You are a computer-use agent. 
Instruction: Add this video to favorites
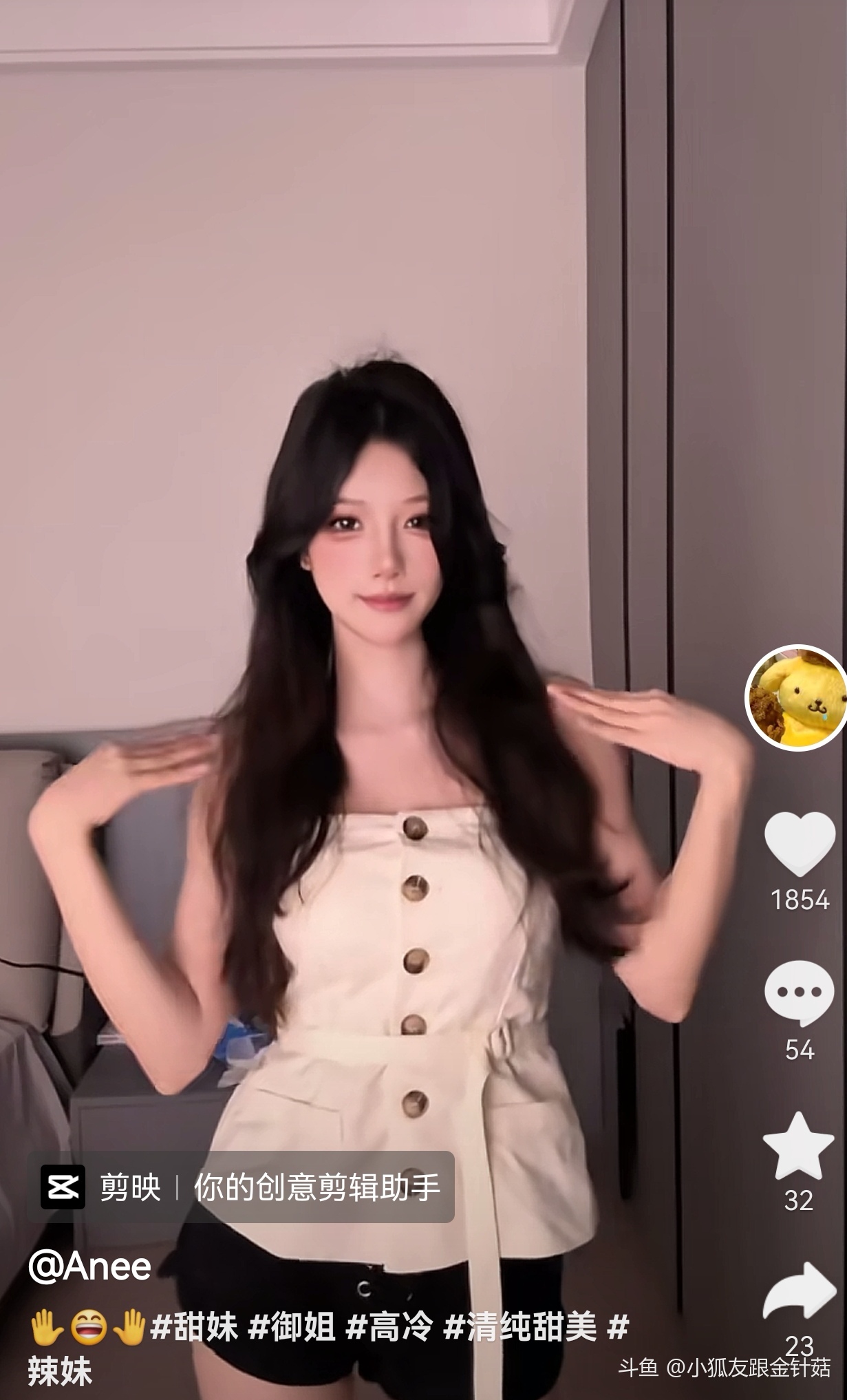[x=798, y=1146]
